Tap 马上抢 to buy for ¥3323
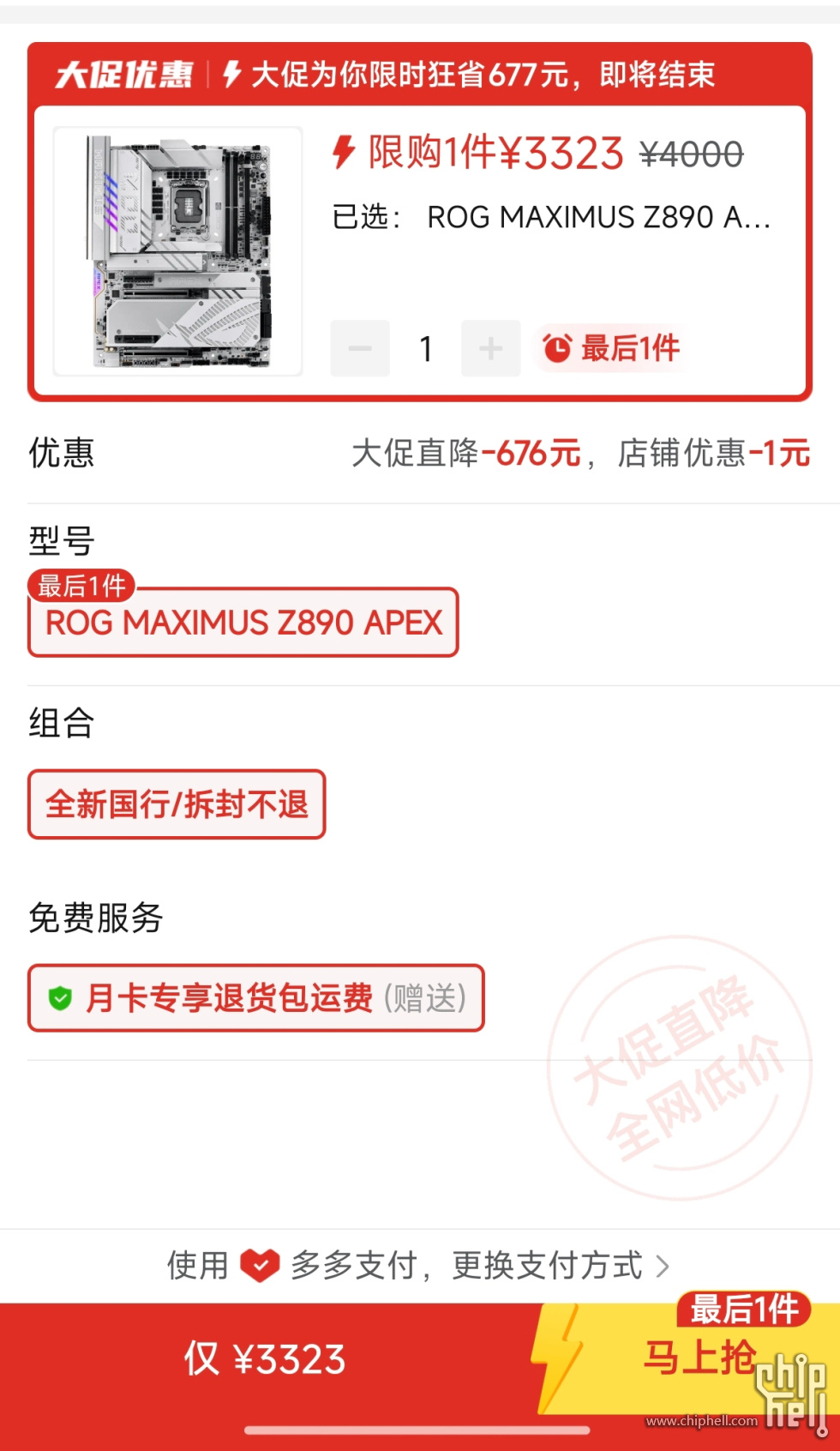The image size is (840, 1451). [699, 1359]
